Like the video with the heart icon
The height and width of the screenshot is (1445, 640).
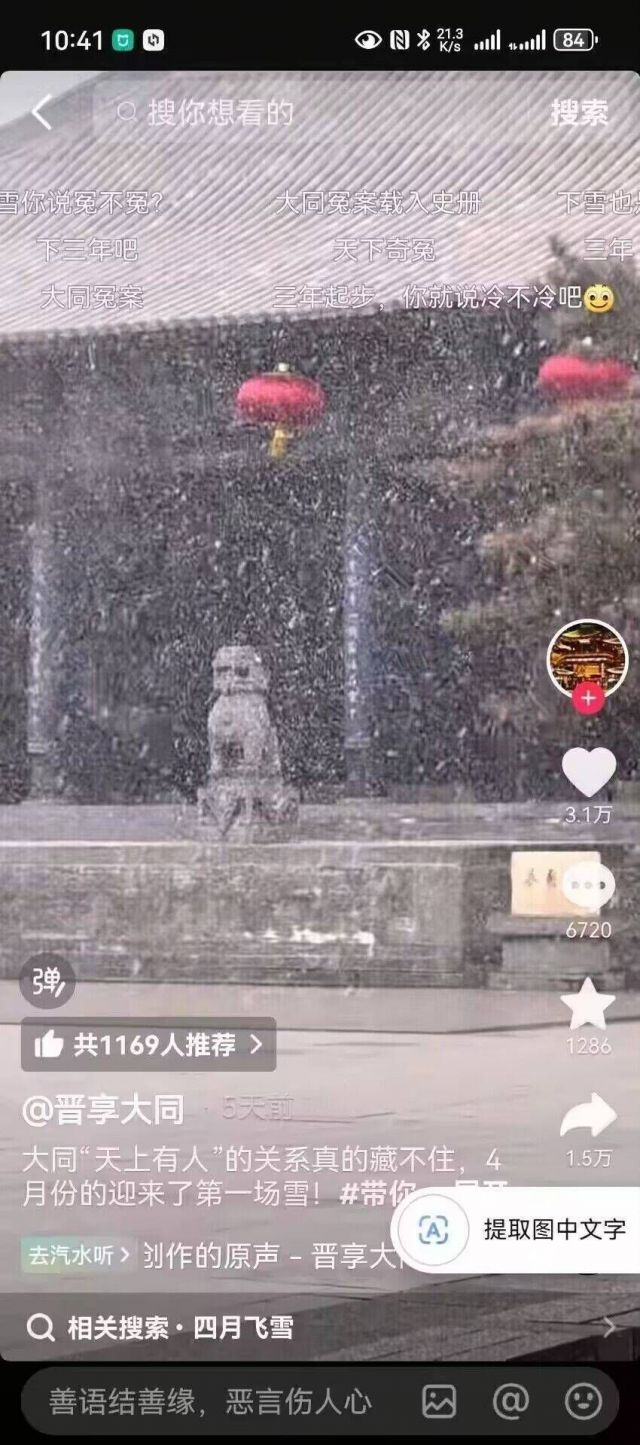coord(588,772)
